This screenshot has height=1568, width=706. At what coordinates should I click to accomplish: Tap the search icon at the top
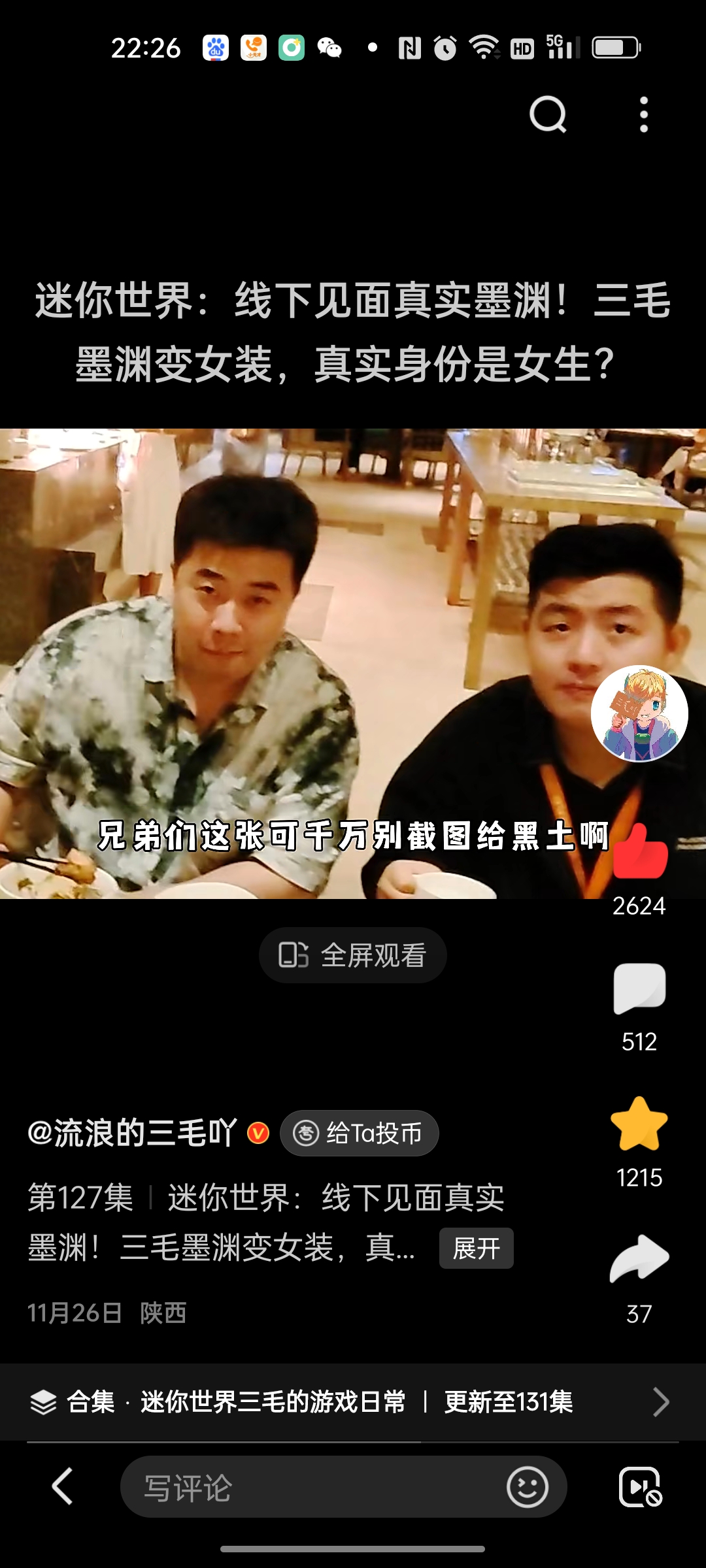click(548, 116)
